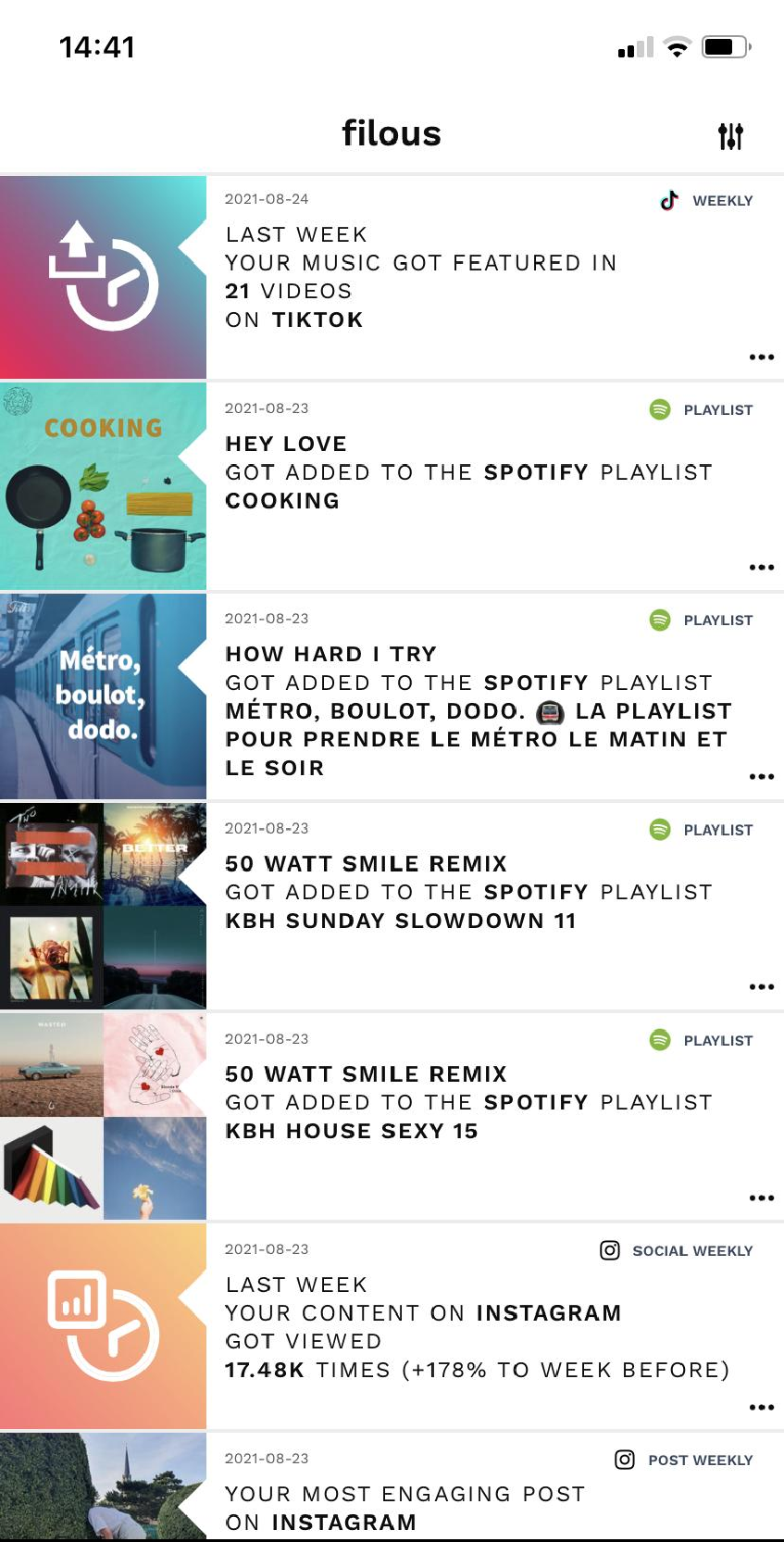The image size is (784, 1542).
Task: Open KBH Sunday Slowdown 11 card
Action: [463, 893]
